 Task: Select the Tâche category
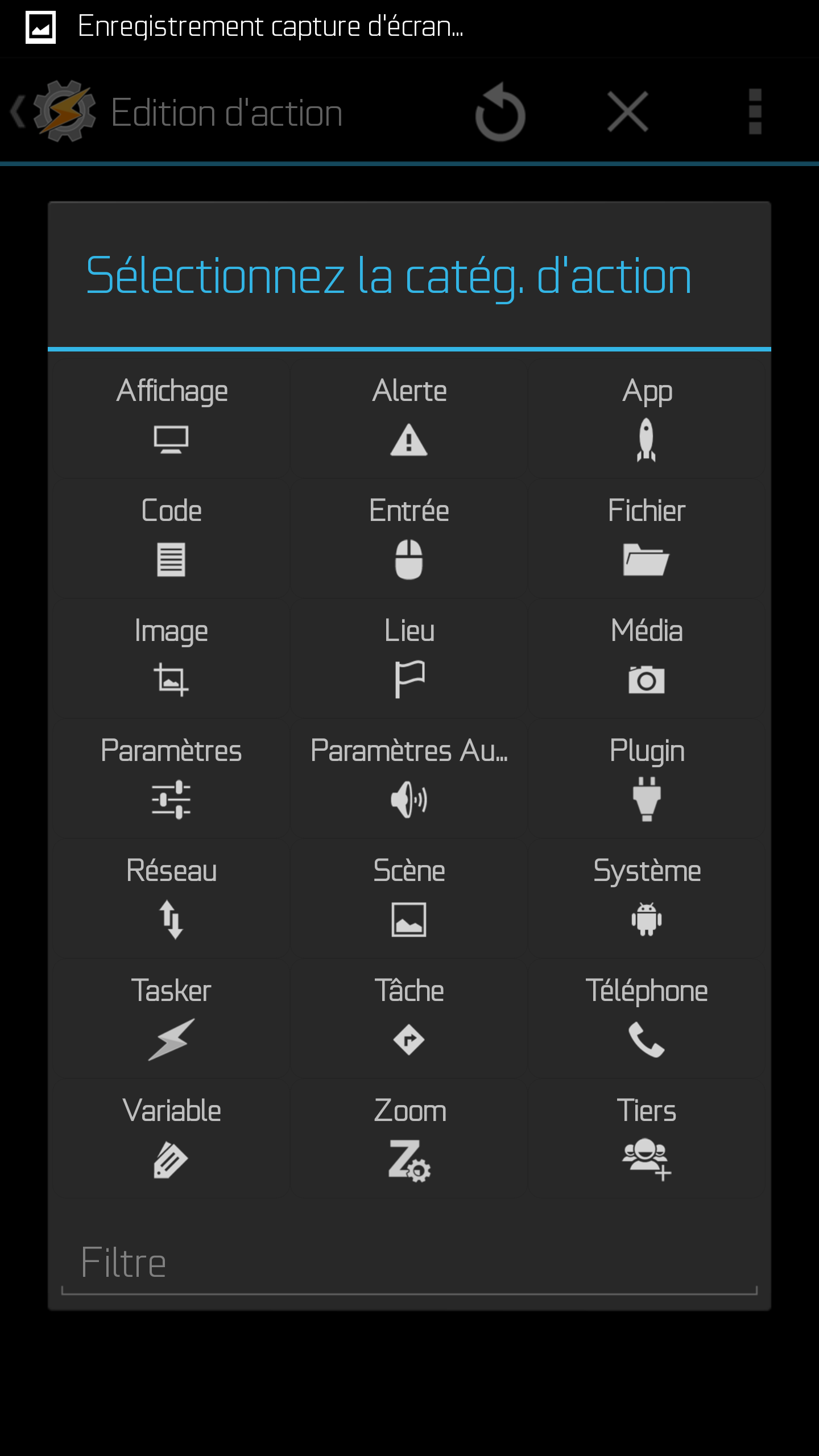point(409,1018)
